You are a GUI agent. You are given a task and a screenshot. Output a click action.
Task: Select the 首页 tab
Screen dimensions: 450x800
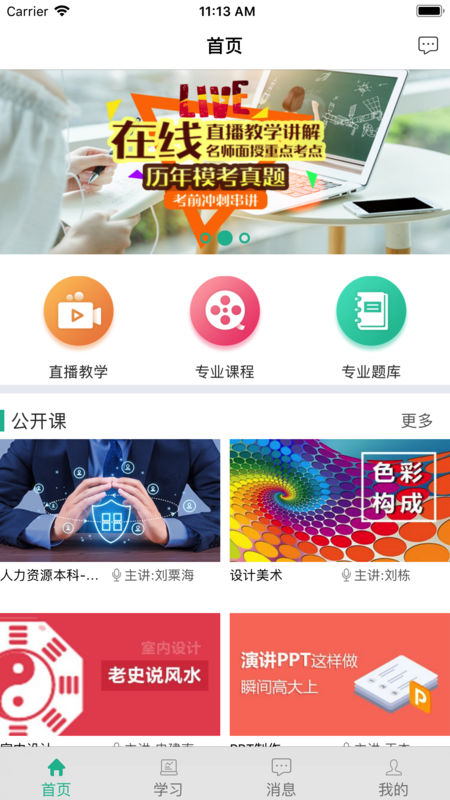(x=56, y=777)
